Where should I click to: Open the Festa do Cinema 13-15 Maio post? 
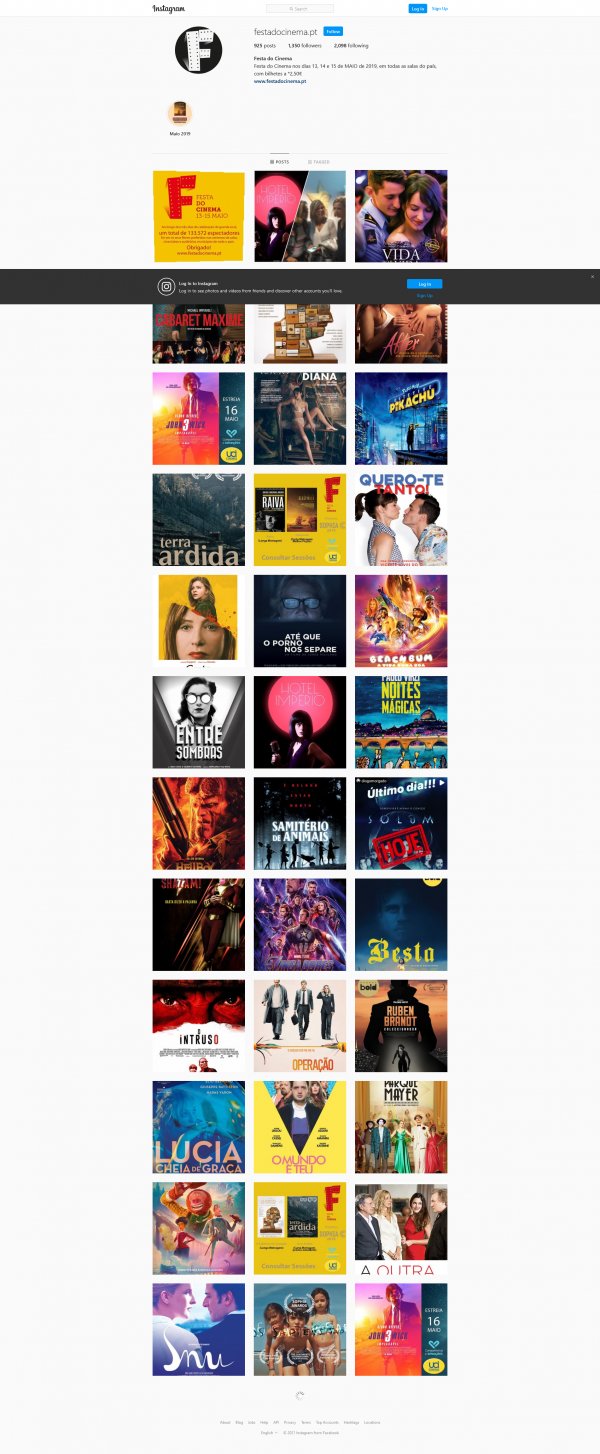pyautogui.click(x=198, y=216)
